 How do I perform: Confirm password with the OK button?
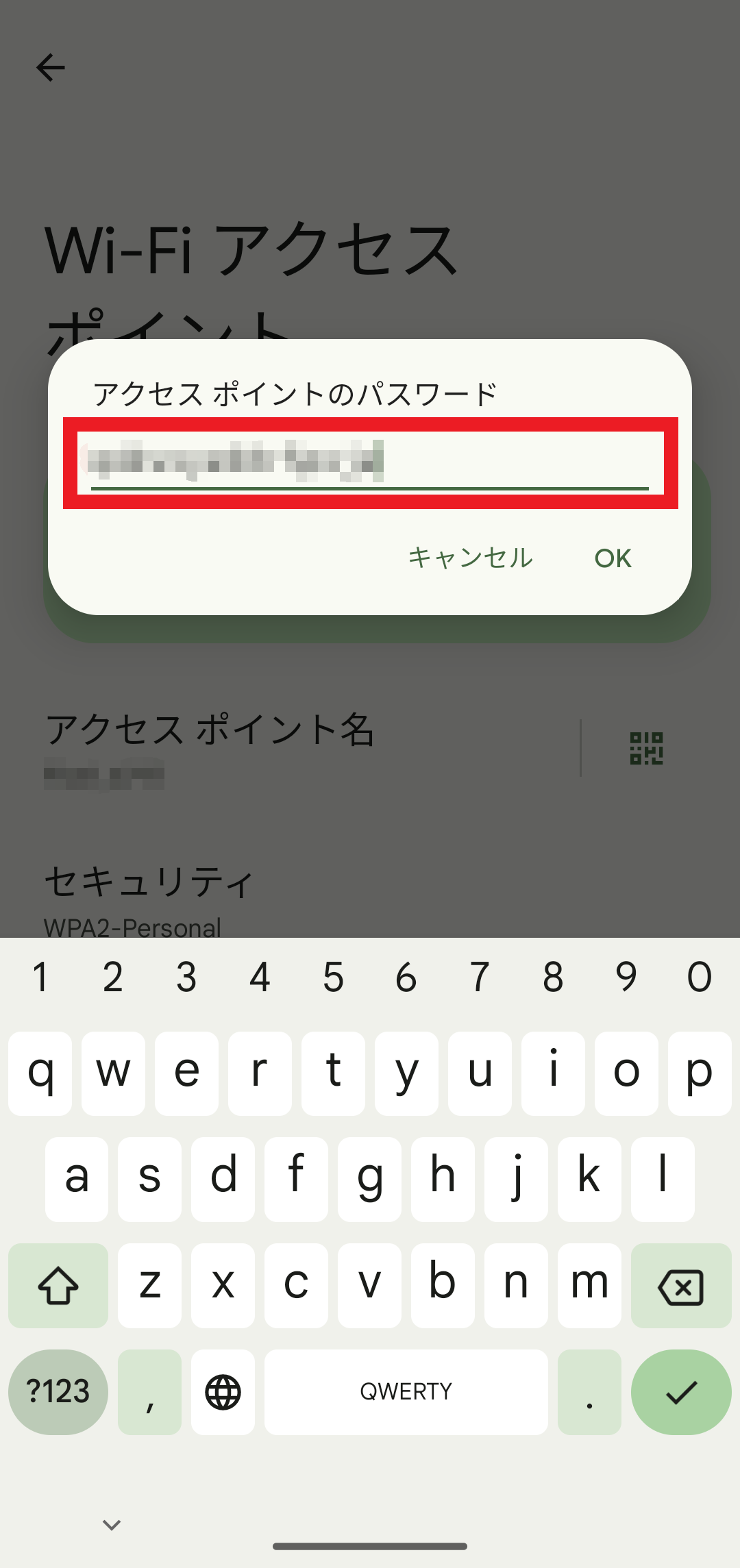point(613,558)
